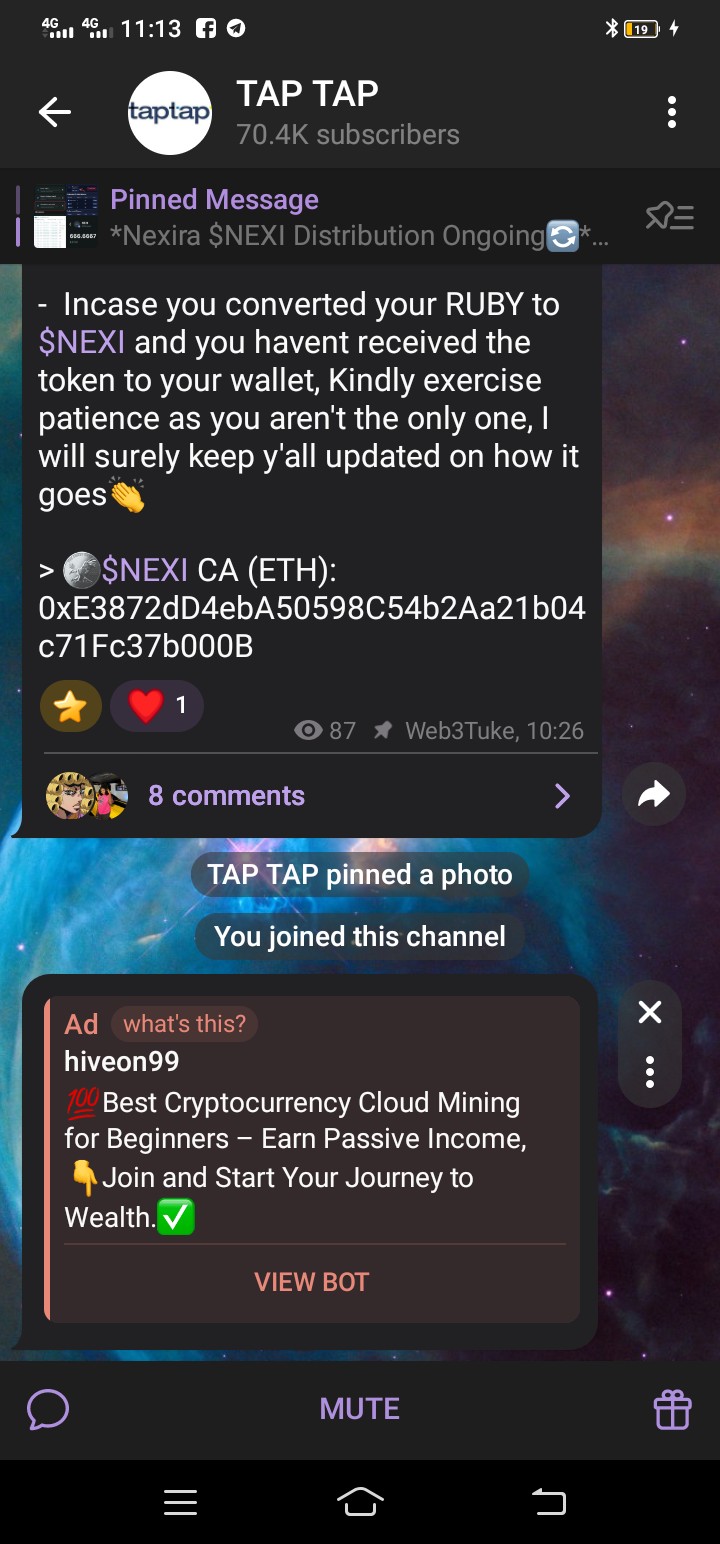React with the red heart

(157, 707)
